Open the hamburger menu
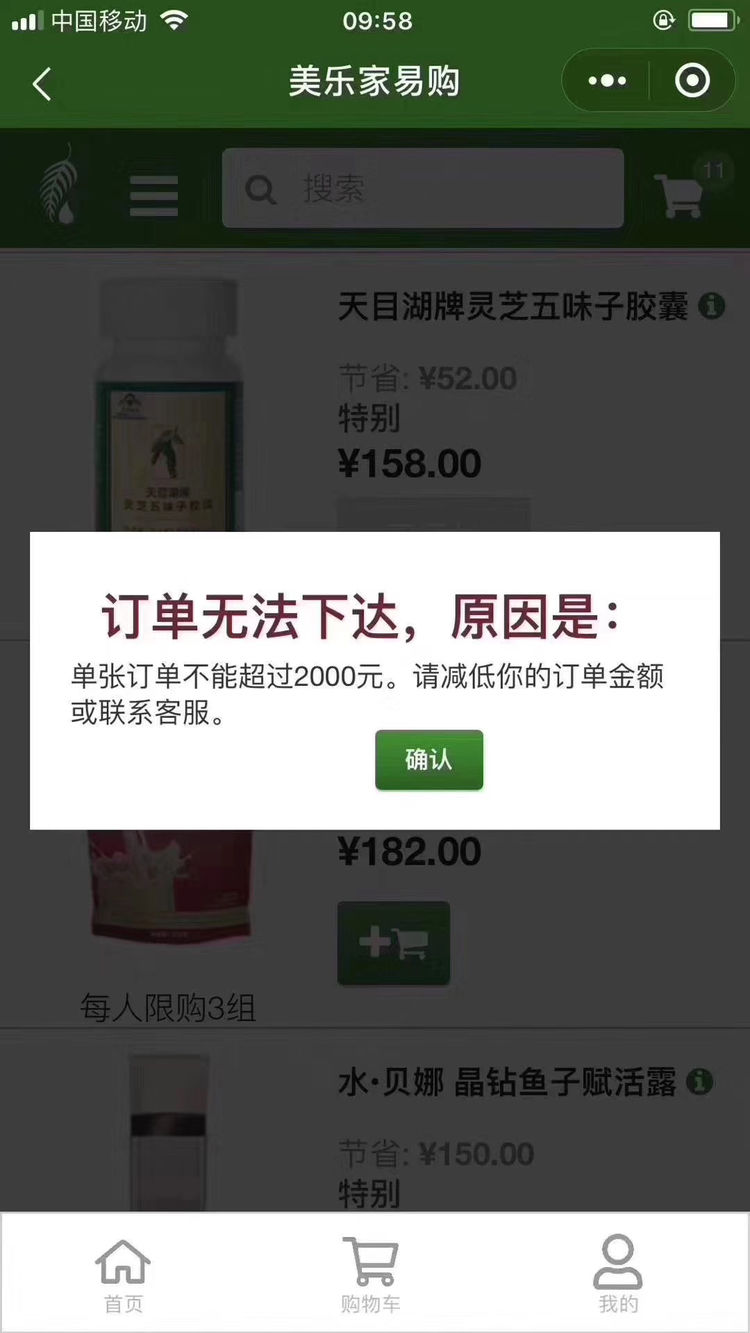750x1333 pixels. pyautogui.click(x=154, y=194)
